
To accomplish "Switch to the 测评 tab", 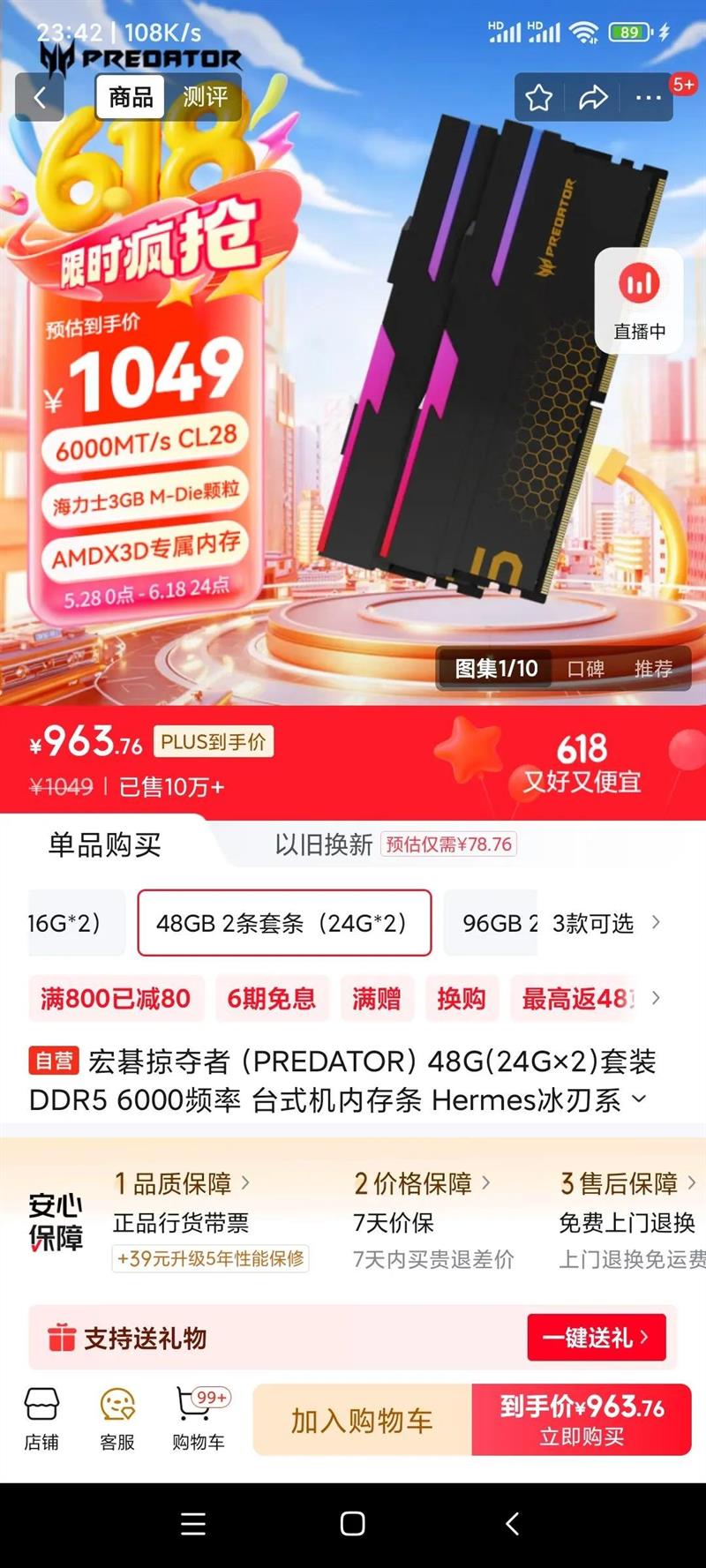I will click(x=205, y=97).
